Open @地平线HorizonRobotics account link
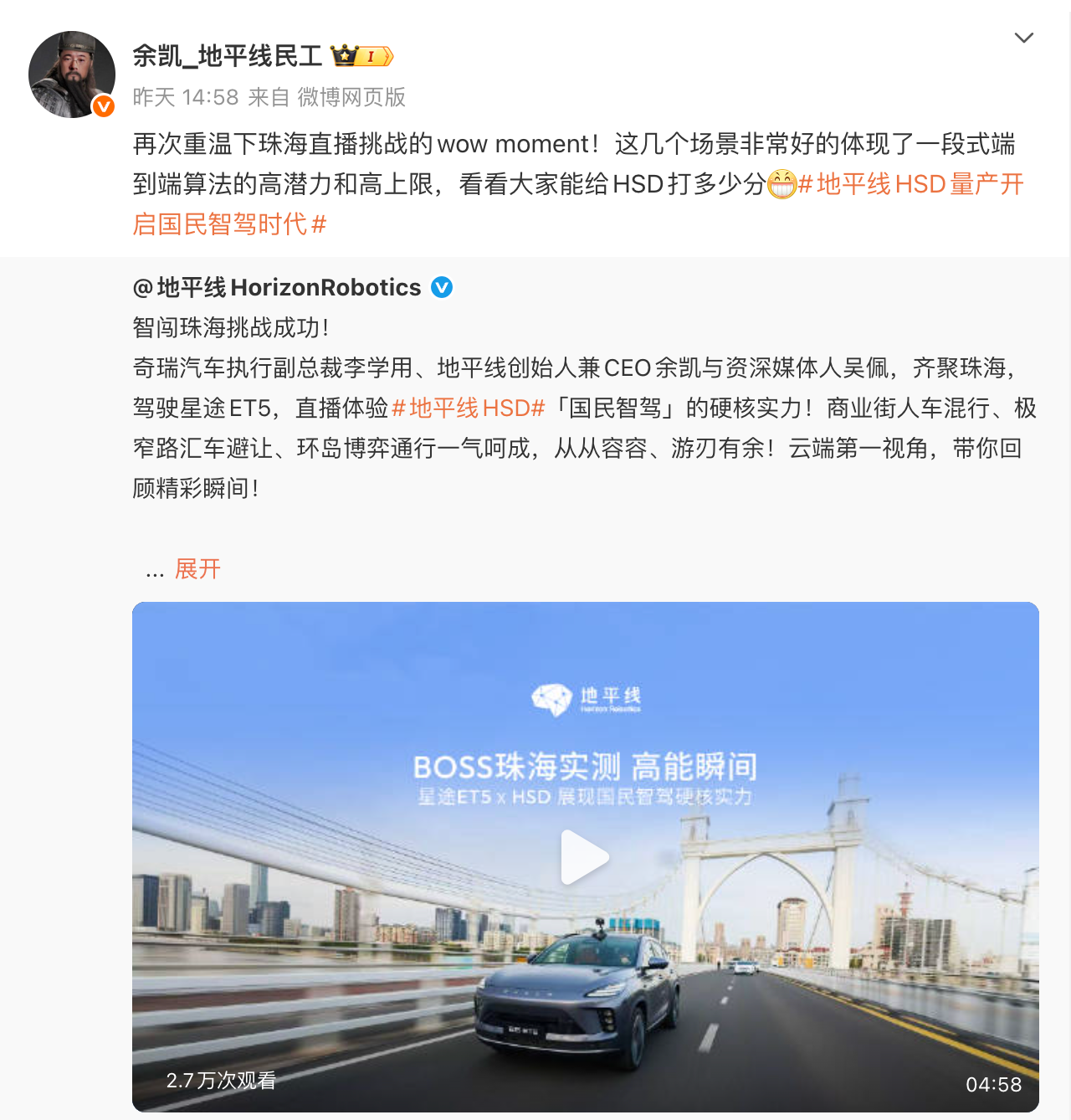The image size is (1071, 1120). (277, 287)
